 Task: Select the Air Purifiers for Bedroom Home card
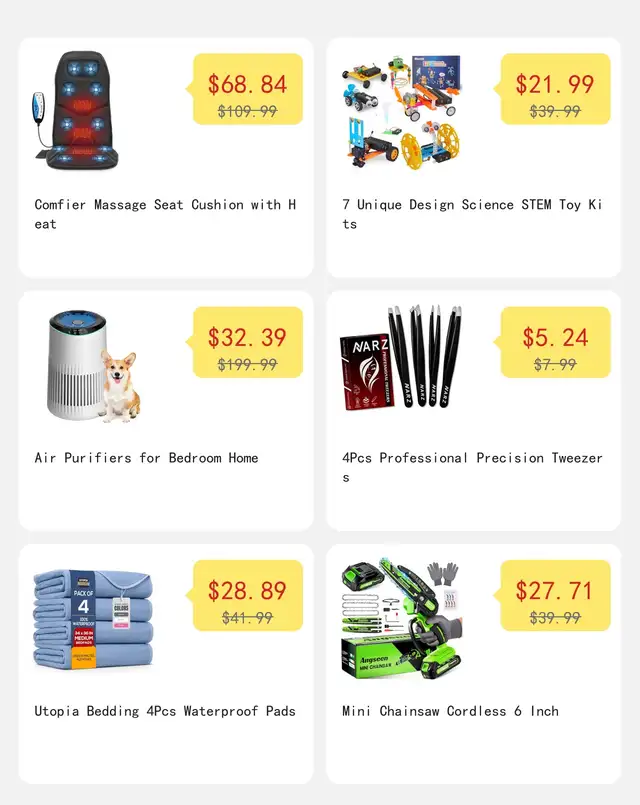(165, 411)
